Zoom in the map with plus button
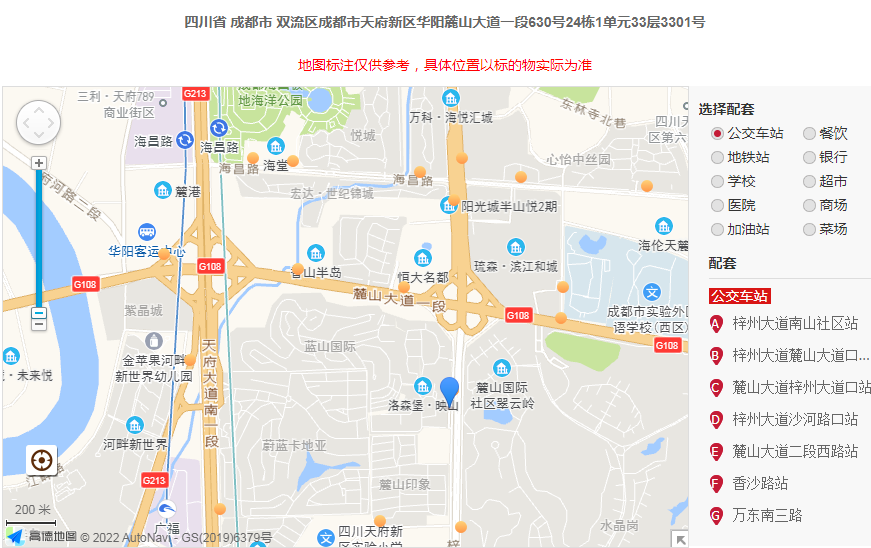 [x=39, y=163]
